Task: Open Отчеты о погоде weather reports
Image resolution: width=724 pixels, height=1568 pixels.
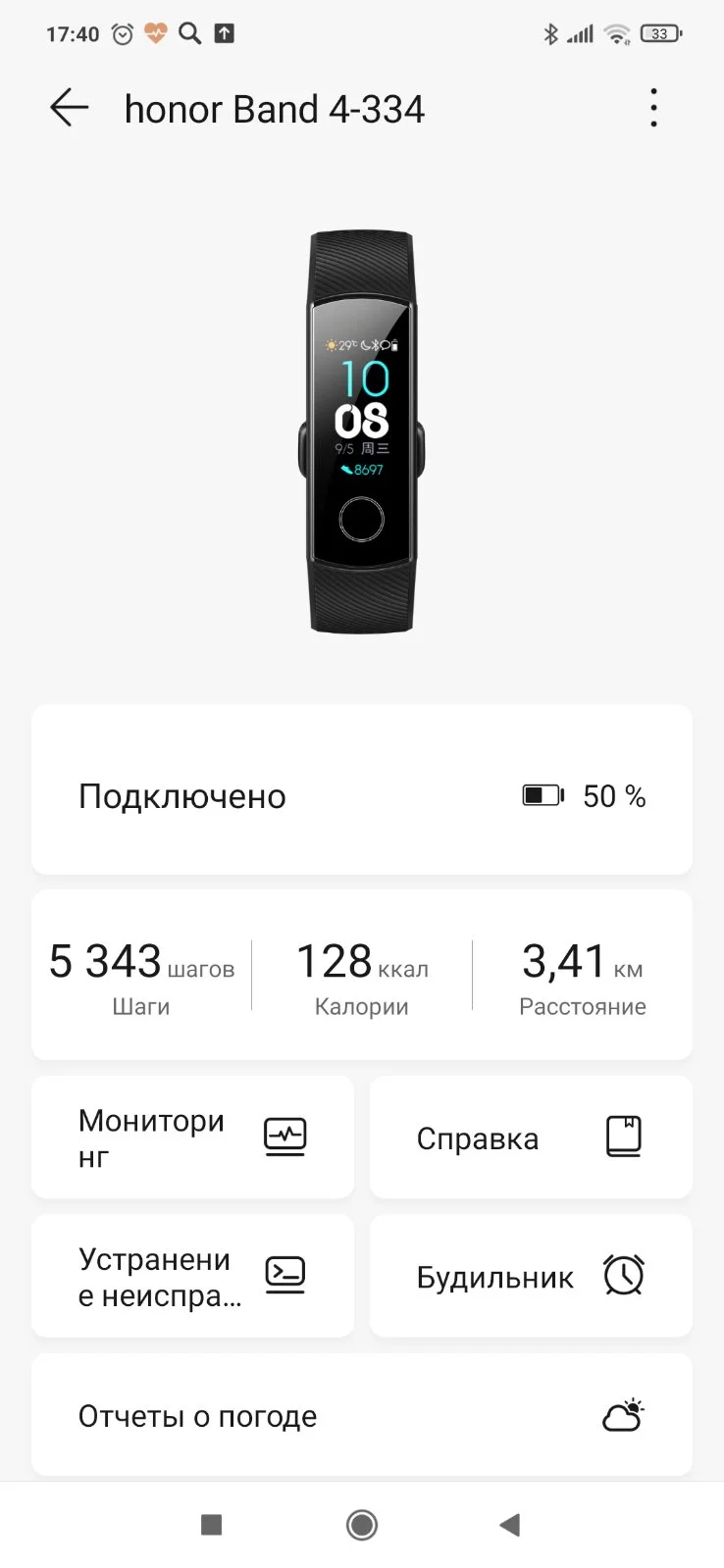Action: point(362,1415)
